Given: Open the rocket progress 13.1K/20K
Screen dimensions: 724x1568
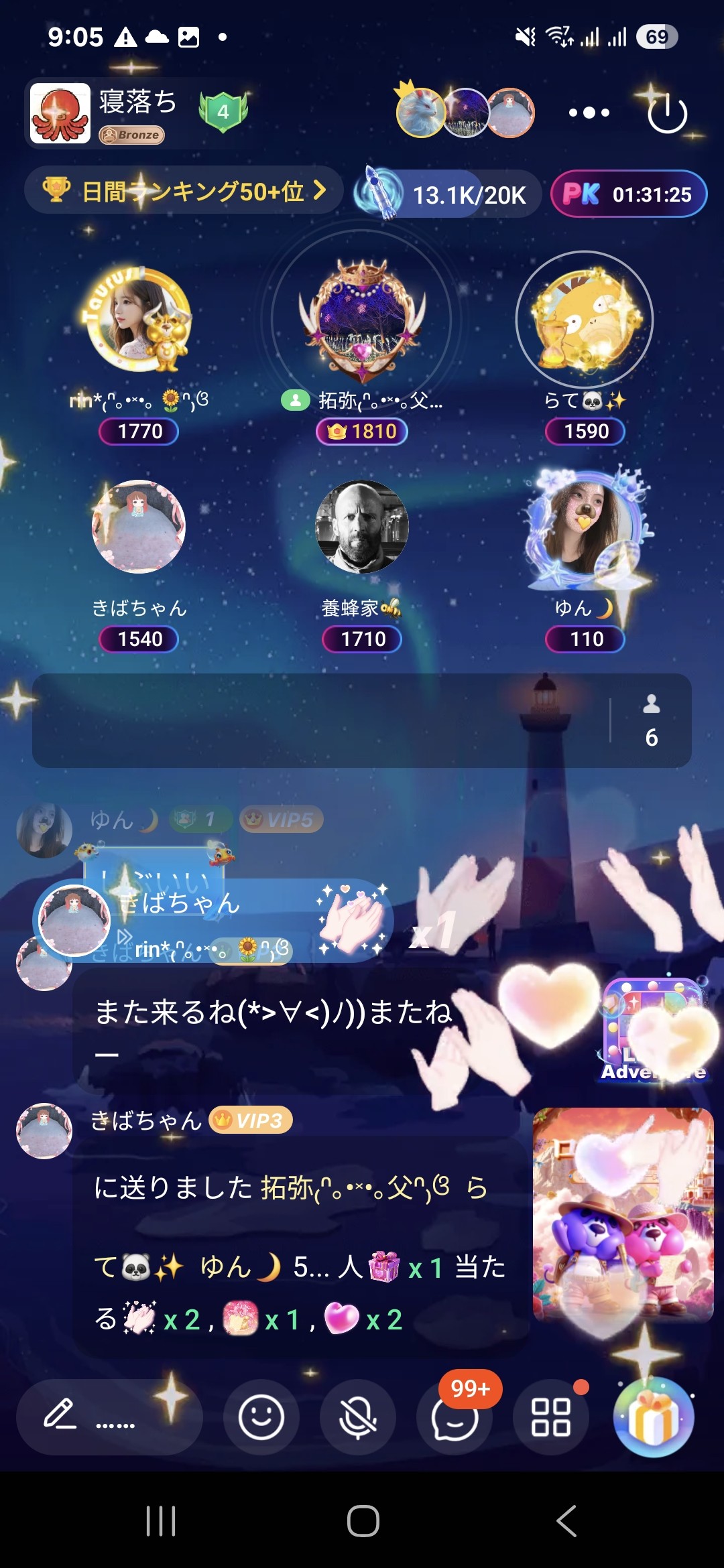Looking at the screenshot, I should pos(448,194).
